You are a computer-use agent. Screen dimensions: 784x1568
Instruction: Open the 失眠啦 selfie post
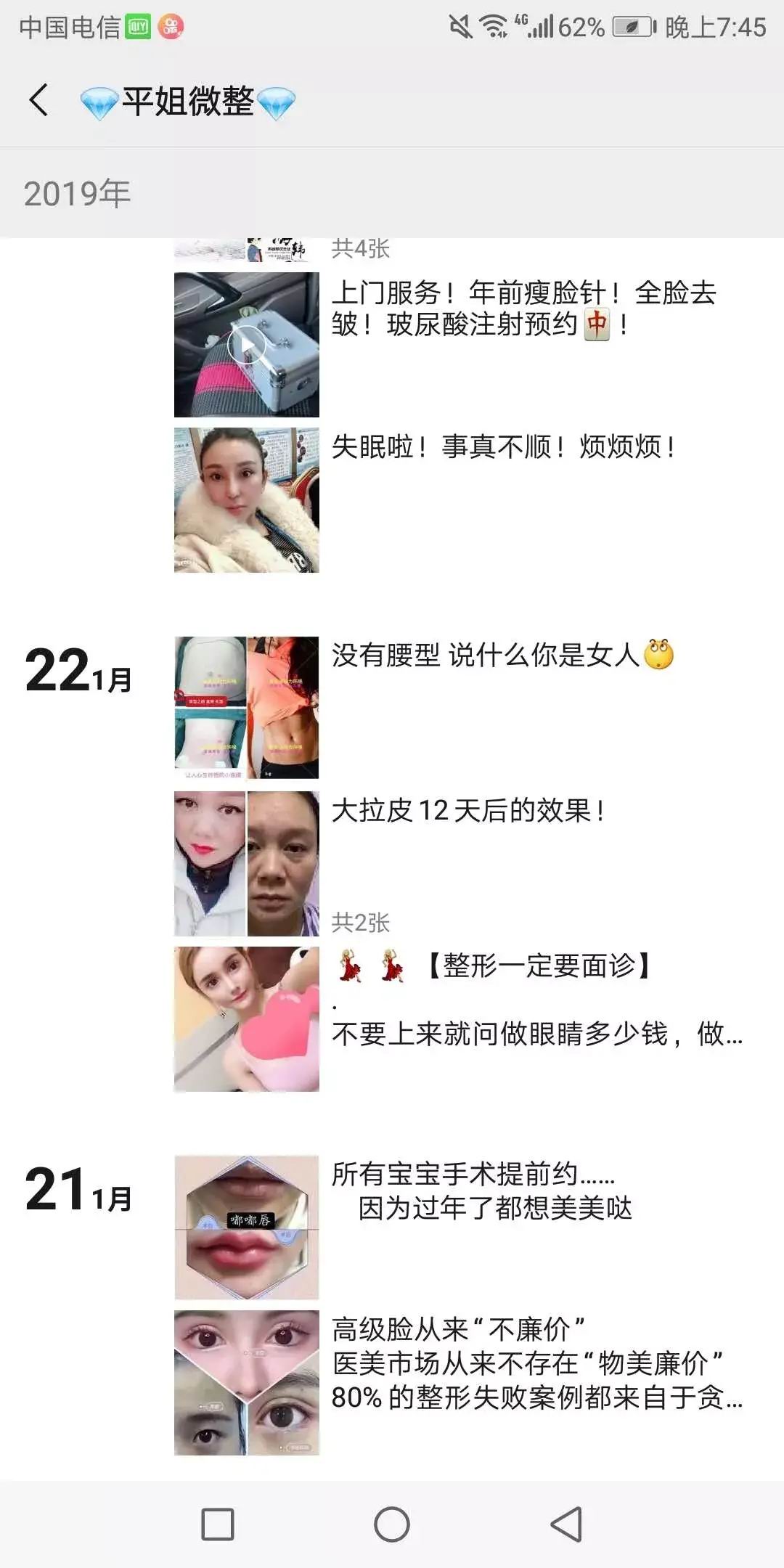[x=247, y=500]
